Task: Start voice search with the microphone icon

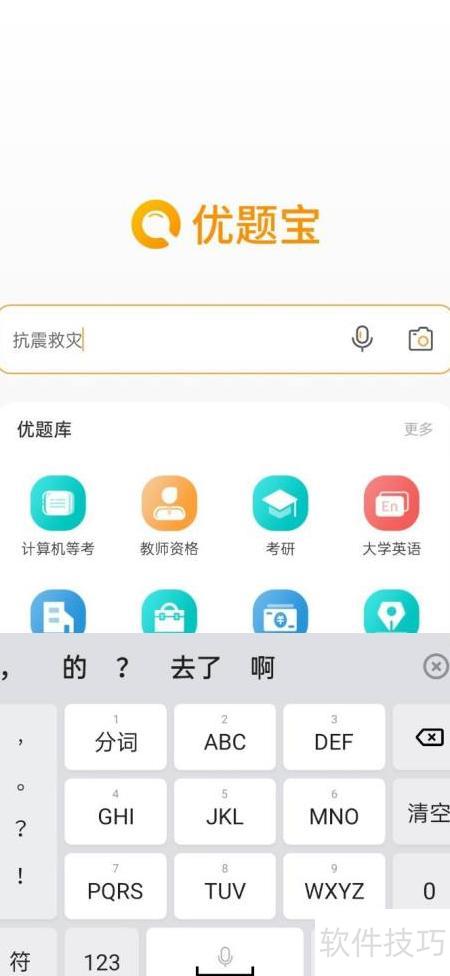Action: 362,339
